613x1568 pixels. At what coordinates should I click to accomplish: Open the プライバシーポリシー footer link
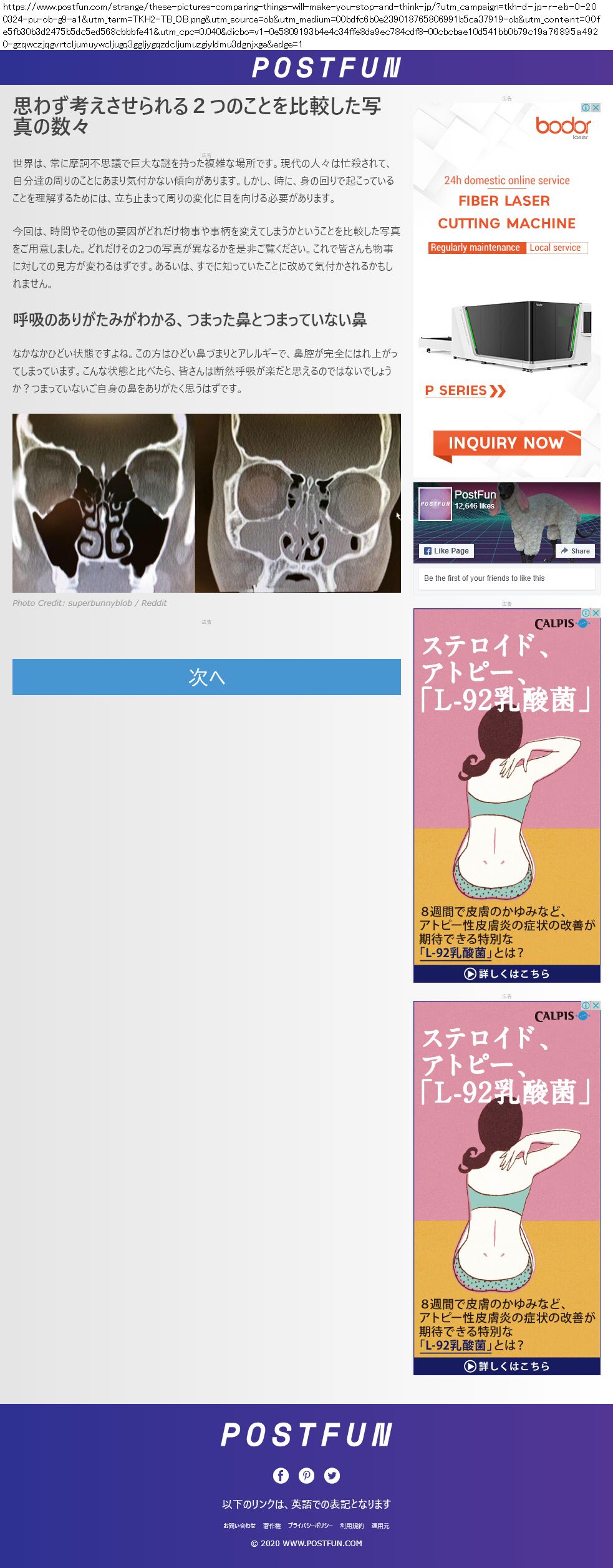pos(310,1526)
